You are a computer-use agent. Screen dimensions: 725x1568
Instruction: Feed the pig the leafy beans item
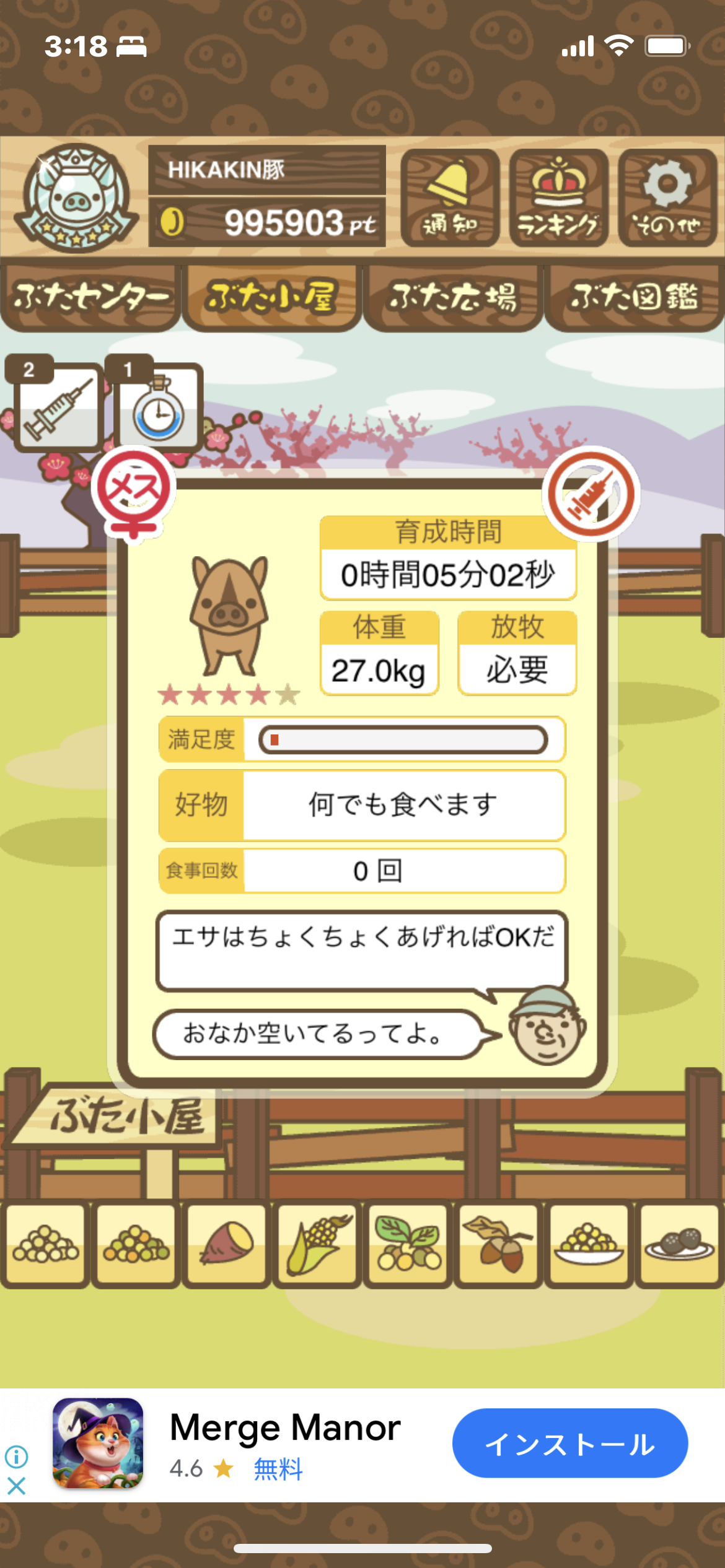tap(408, 1244)
